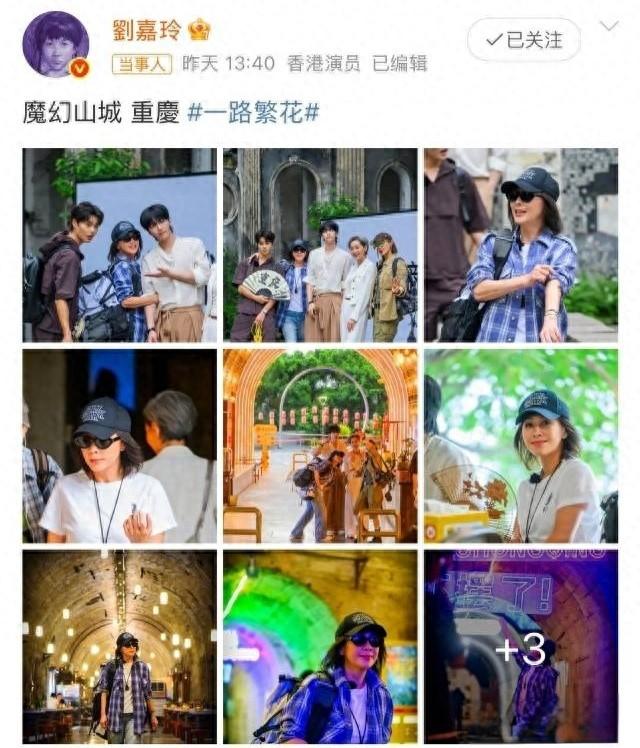Image resolution: width=640 pixels, height=748 pixels.
Task: Open 劉嘉玲's profile avatar
Action: 55,45
